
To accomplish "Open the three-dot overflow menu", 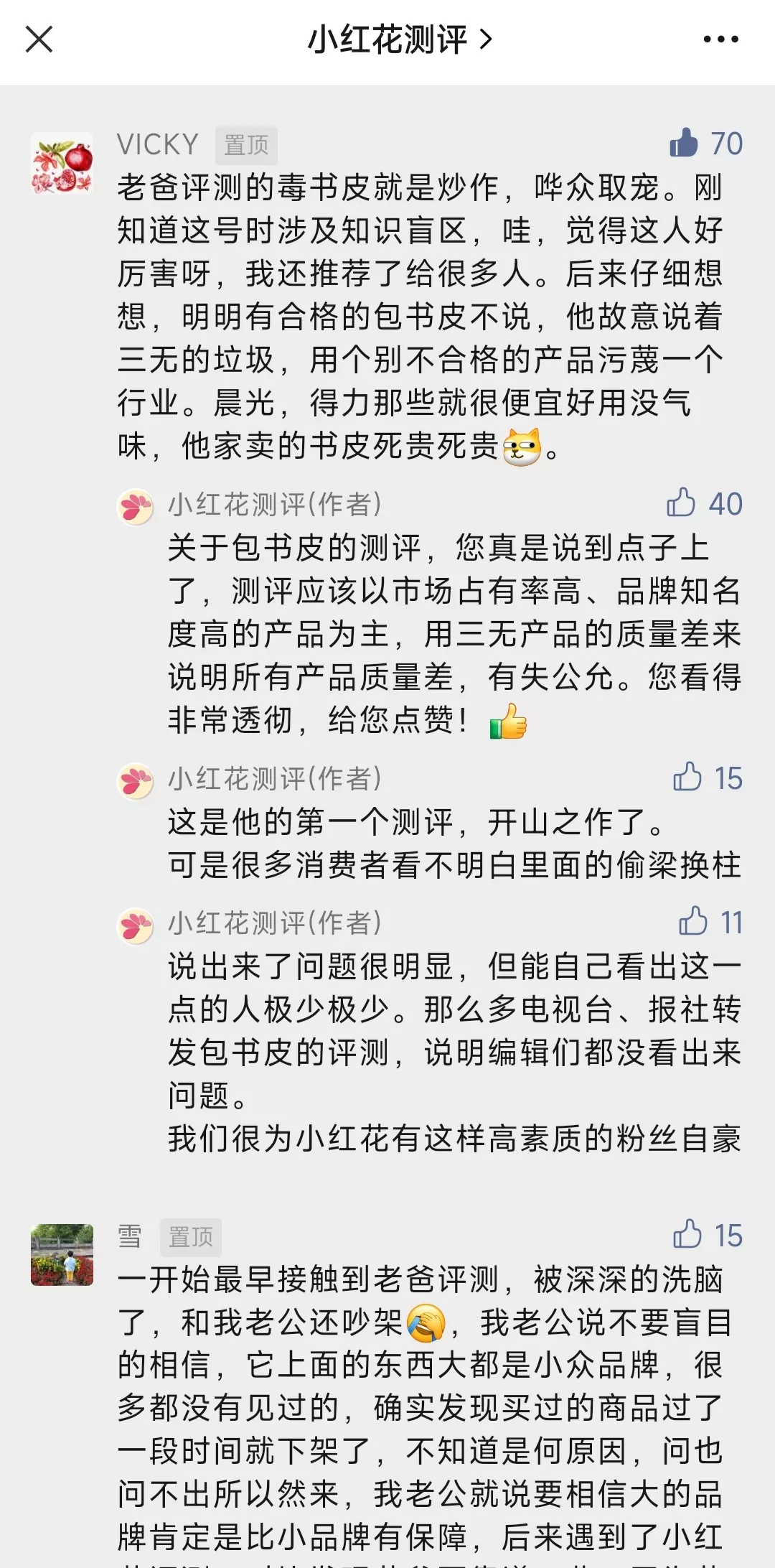I will point(720,39).
